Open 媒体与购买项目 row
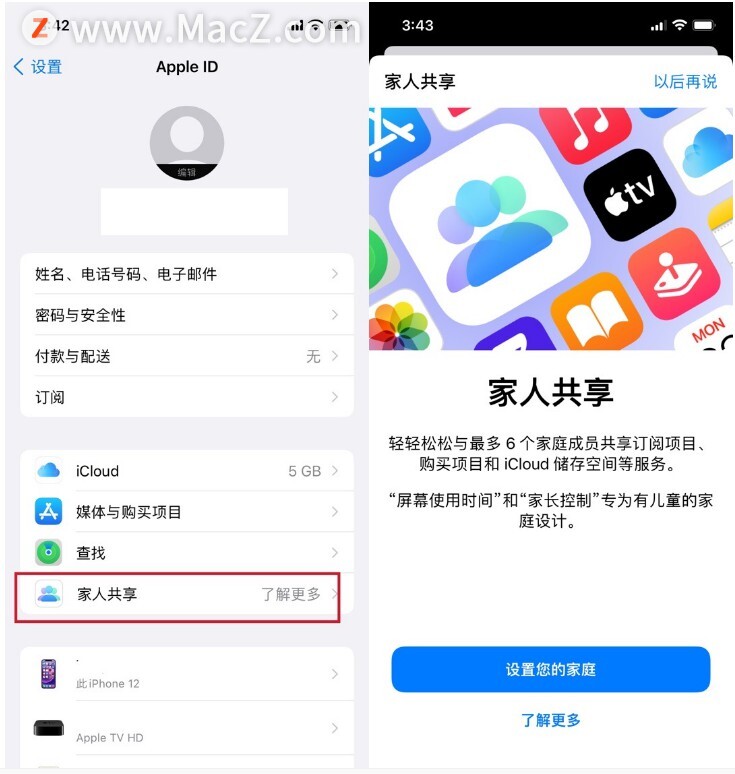735x774 pixels. pyautogui.click(x=186, y=512)
